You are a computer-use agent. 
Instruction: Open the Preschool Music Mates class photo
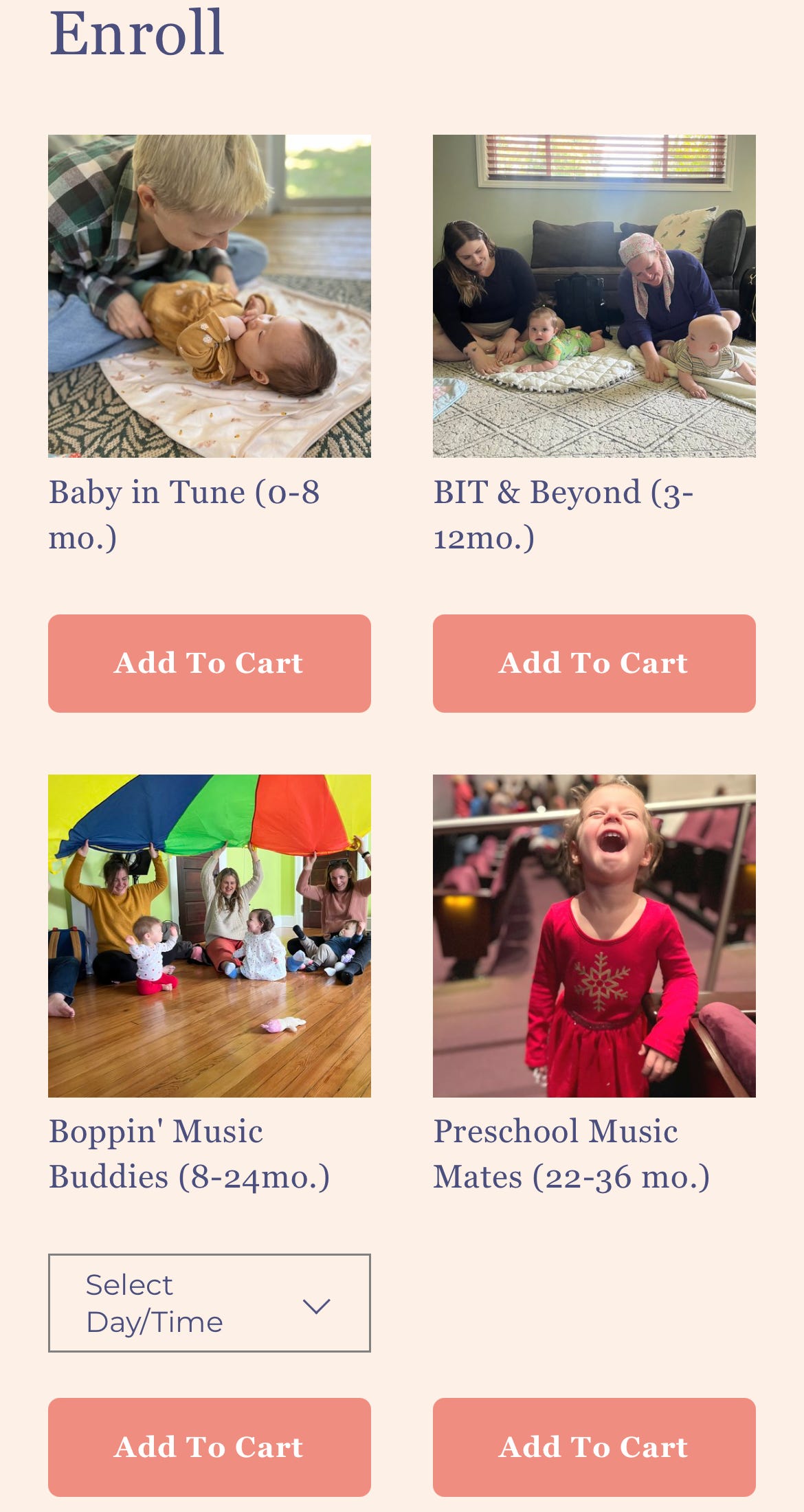tap(594, 935)
